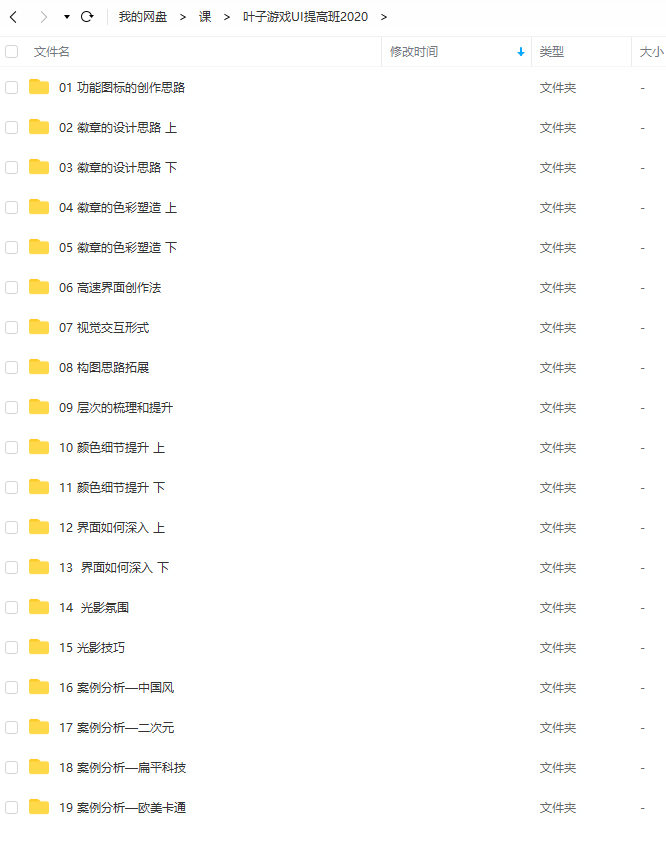Open folder 14 光影氛围
The height and width of the screenshot is (843, 666).
pyautogui.click(x=94, y=608)
